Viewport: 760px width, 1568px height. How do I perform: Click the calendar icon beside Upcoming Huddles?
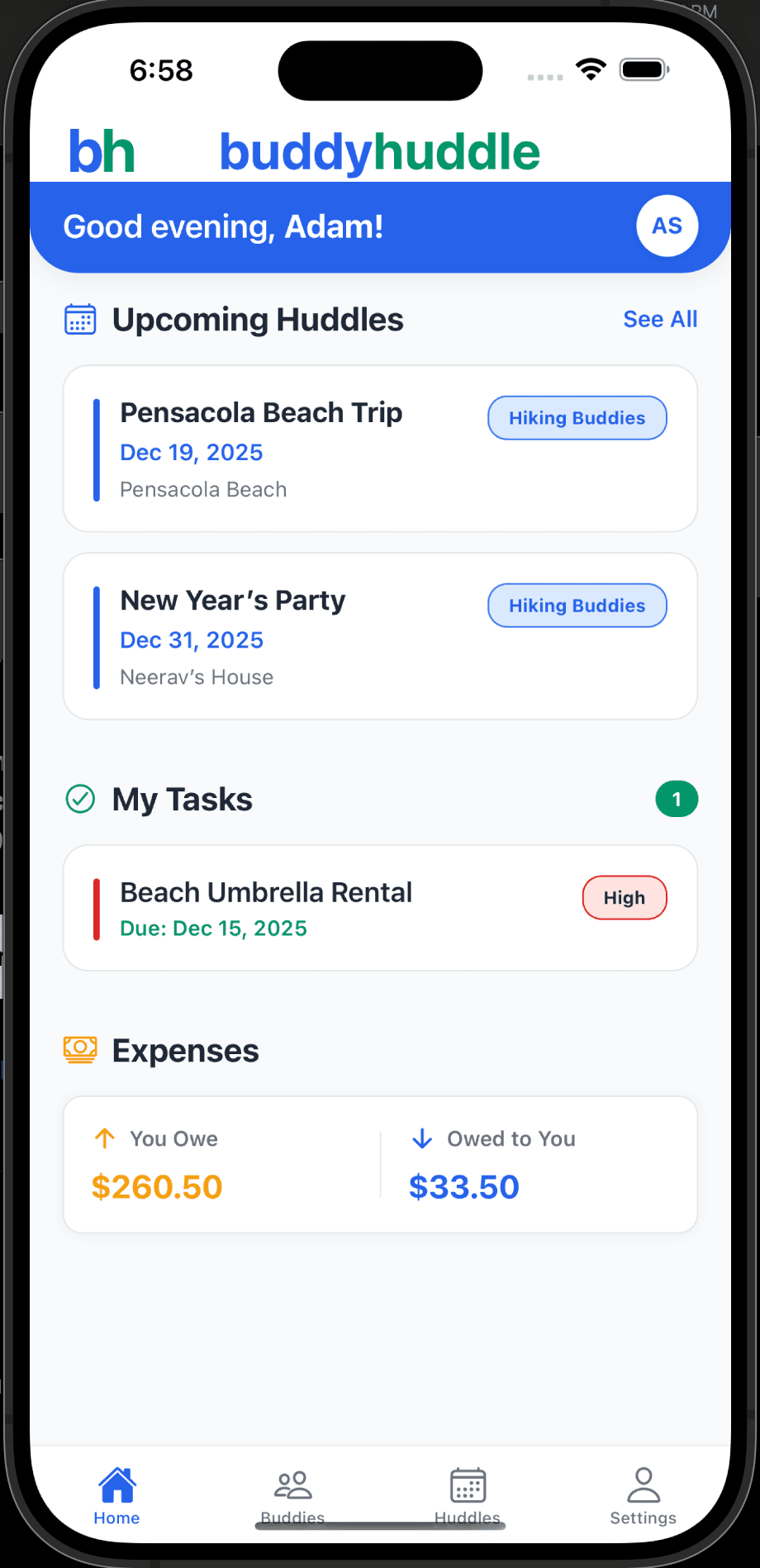pos(80,319)
